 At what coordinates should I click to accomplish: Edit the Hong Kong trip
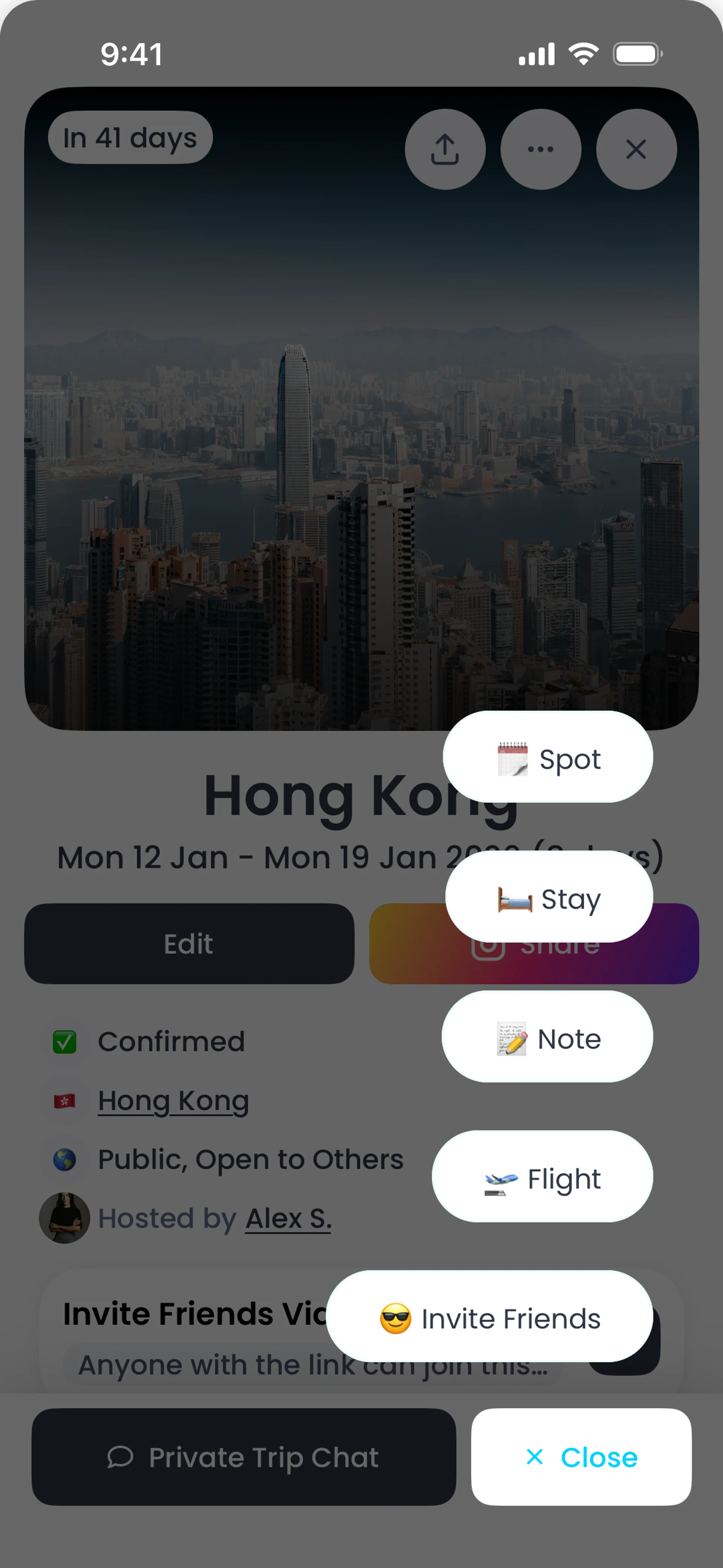click(189, 943)
